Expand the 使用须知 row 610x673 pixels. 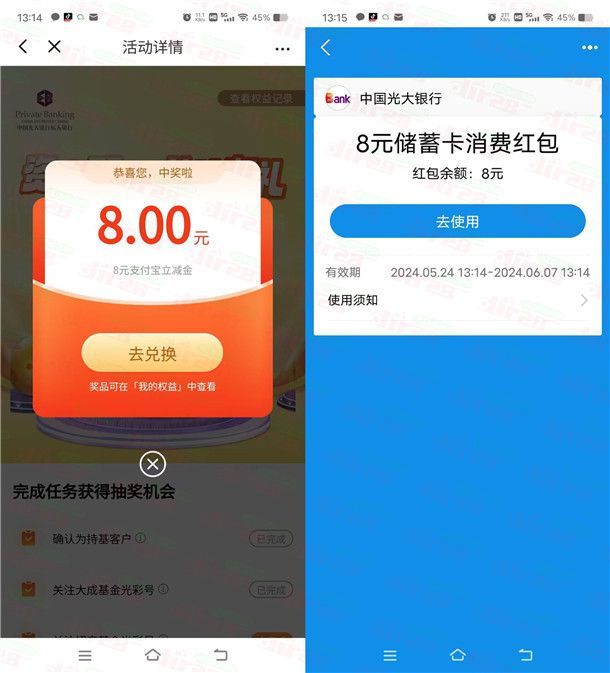457,300
